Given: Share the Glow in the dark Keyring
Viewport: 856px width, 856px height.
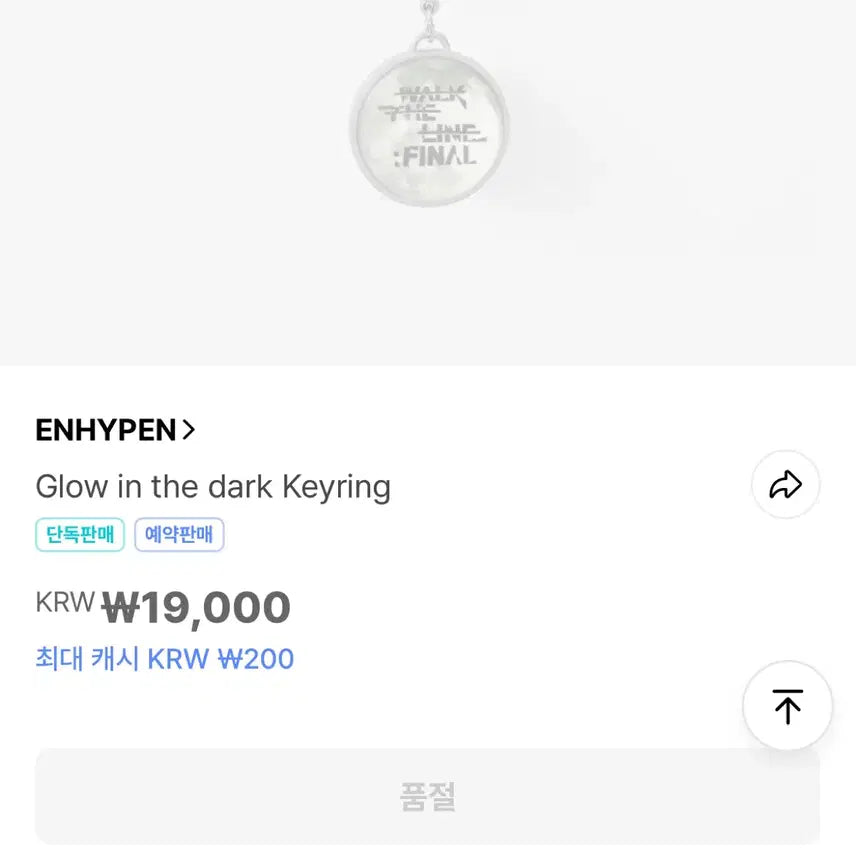Looking at the screenshot, I should [x=785, y=485].
